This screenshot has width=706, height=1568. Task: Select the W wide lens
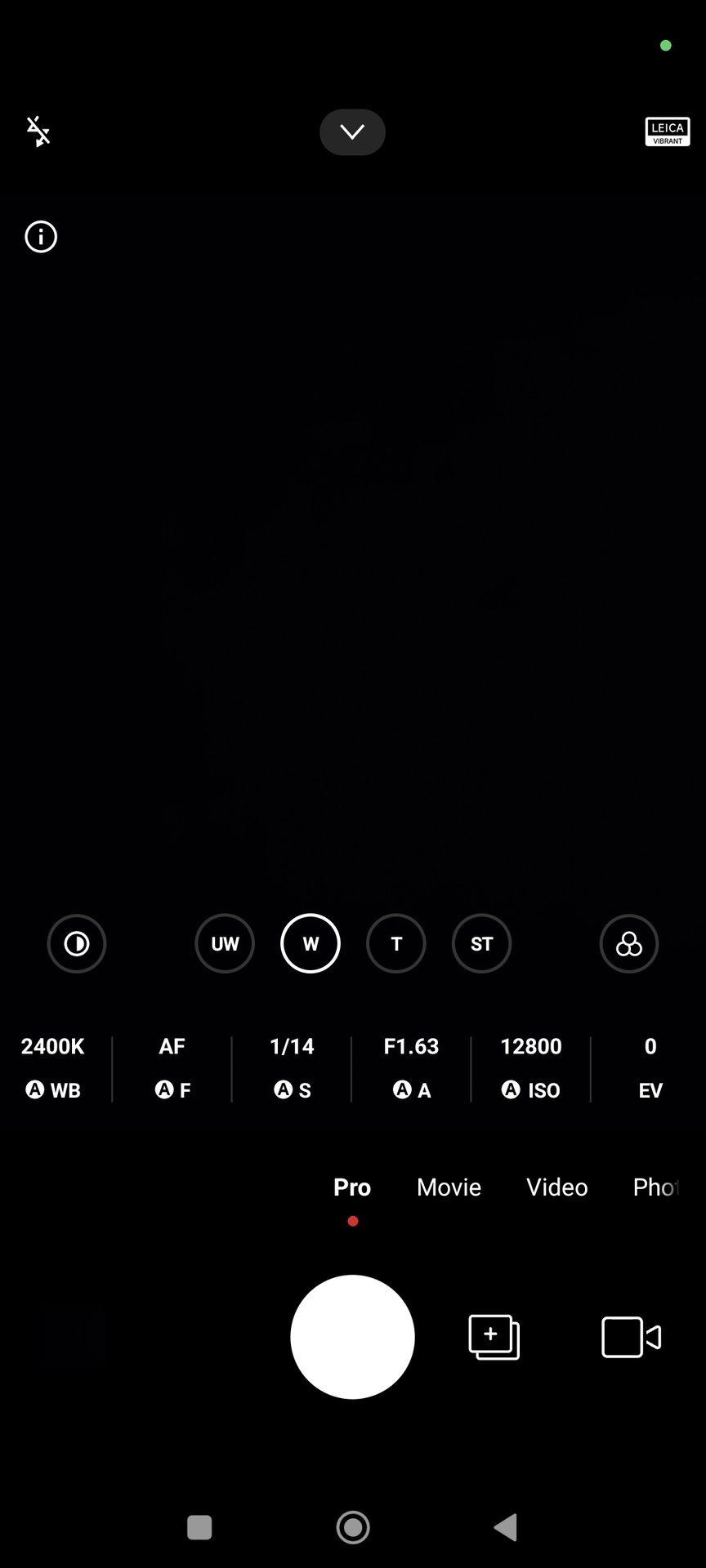[x=311, y=944]
